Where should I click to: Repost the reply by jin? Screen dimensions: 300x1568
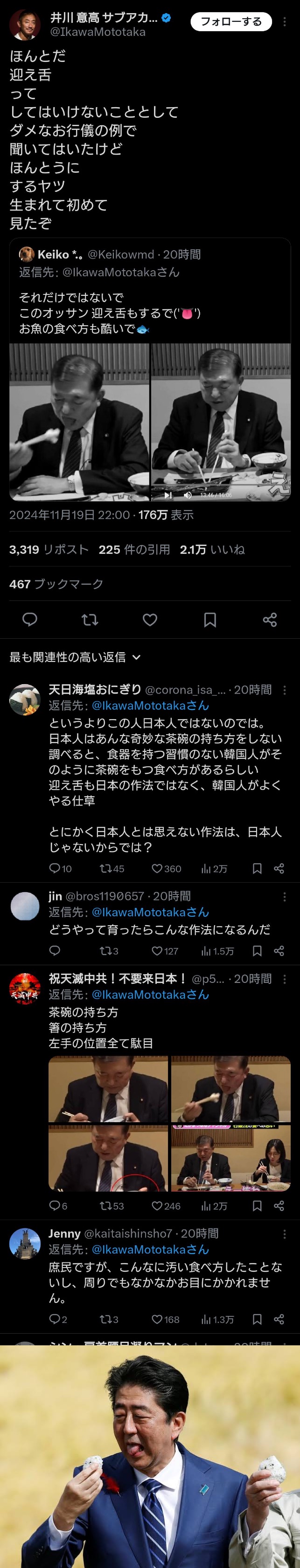click(x=109, y=951)
